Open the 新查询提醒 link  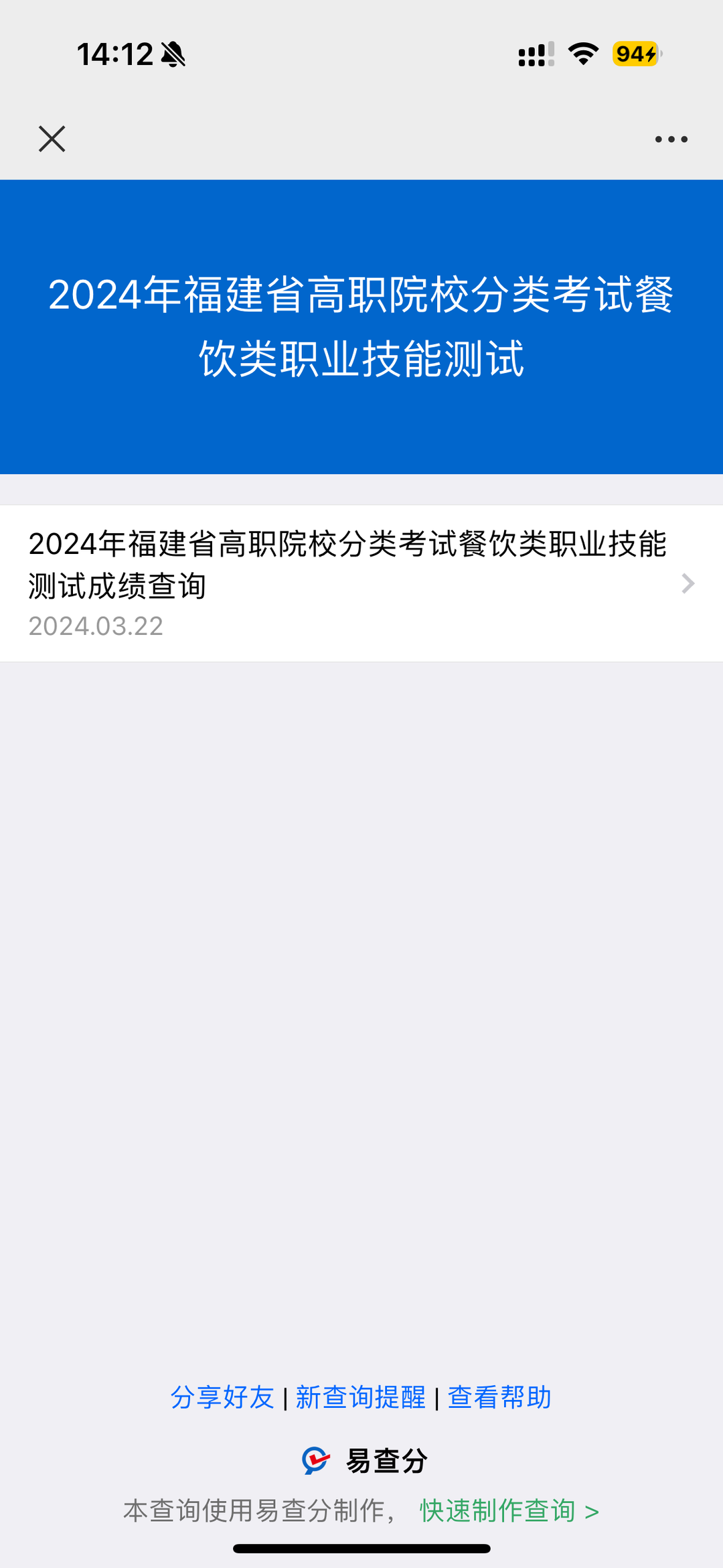point(361,1397)
